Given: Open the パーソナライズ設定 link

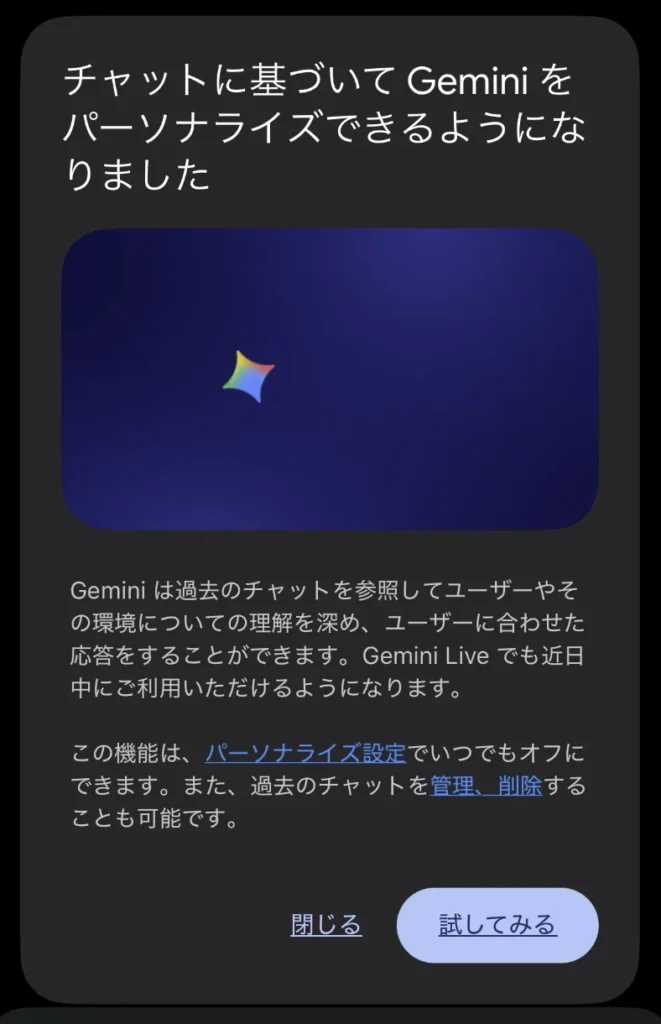Looking at the screenshot, I should [x=305, y=753].
